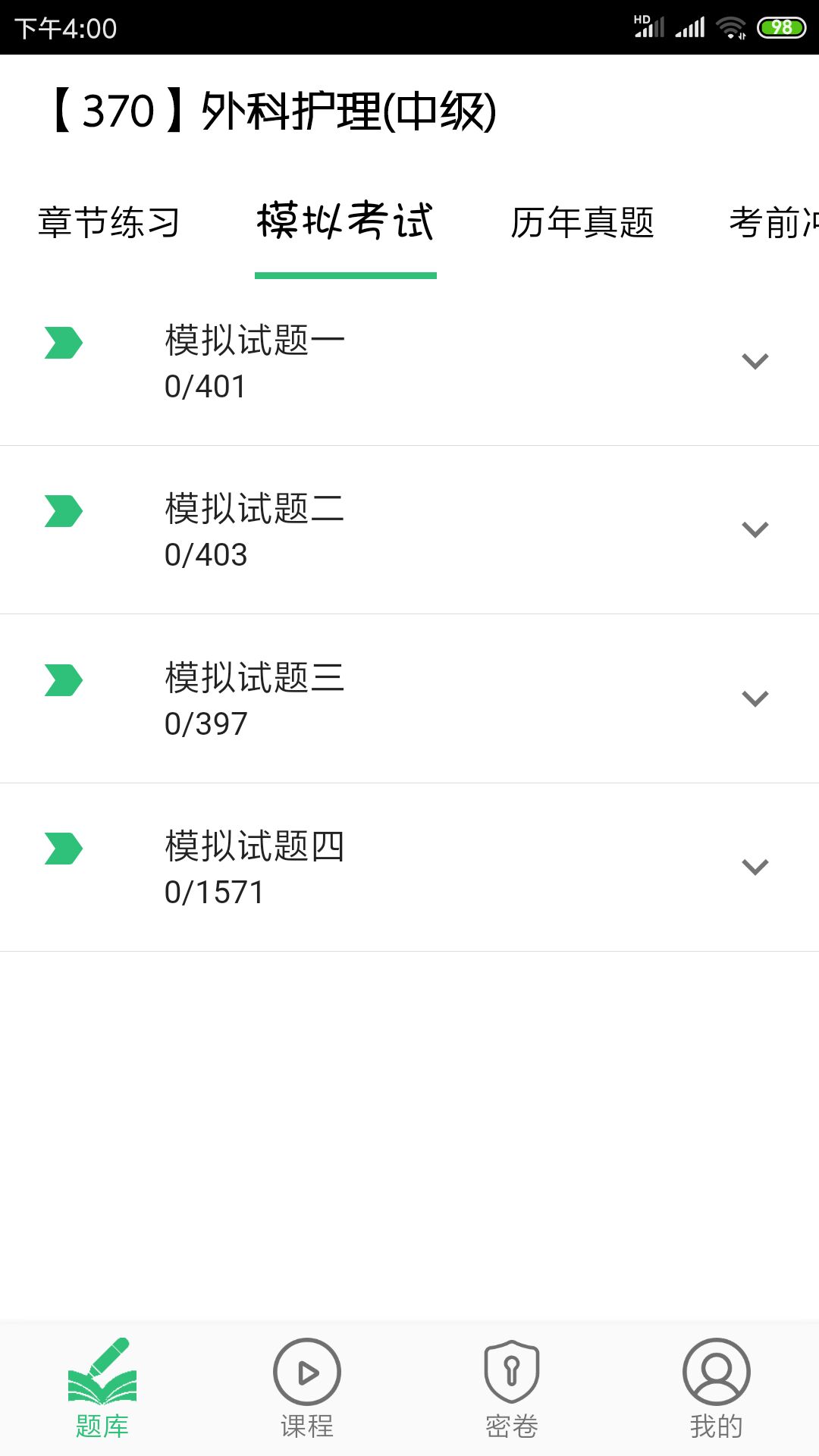This screenshot has height=1456, width=819.
Task: Tap the battery indicator in status bar
Action: pos(781,25)
